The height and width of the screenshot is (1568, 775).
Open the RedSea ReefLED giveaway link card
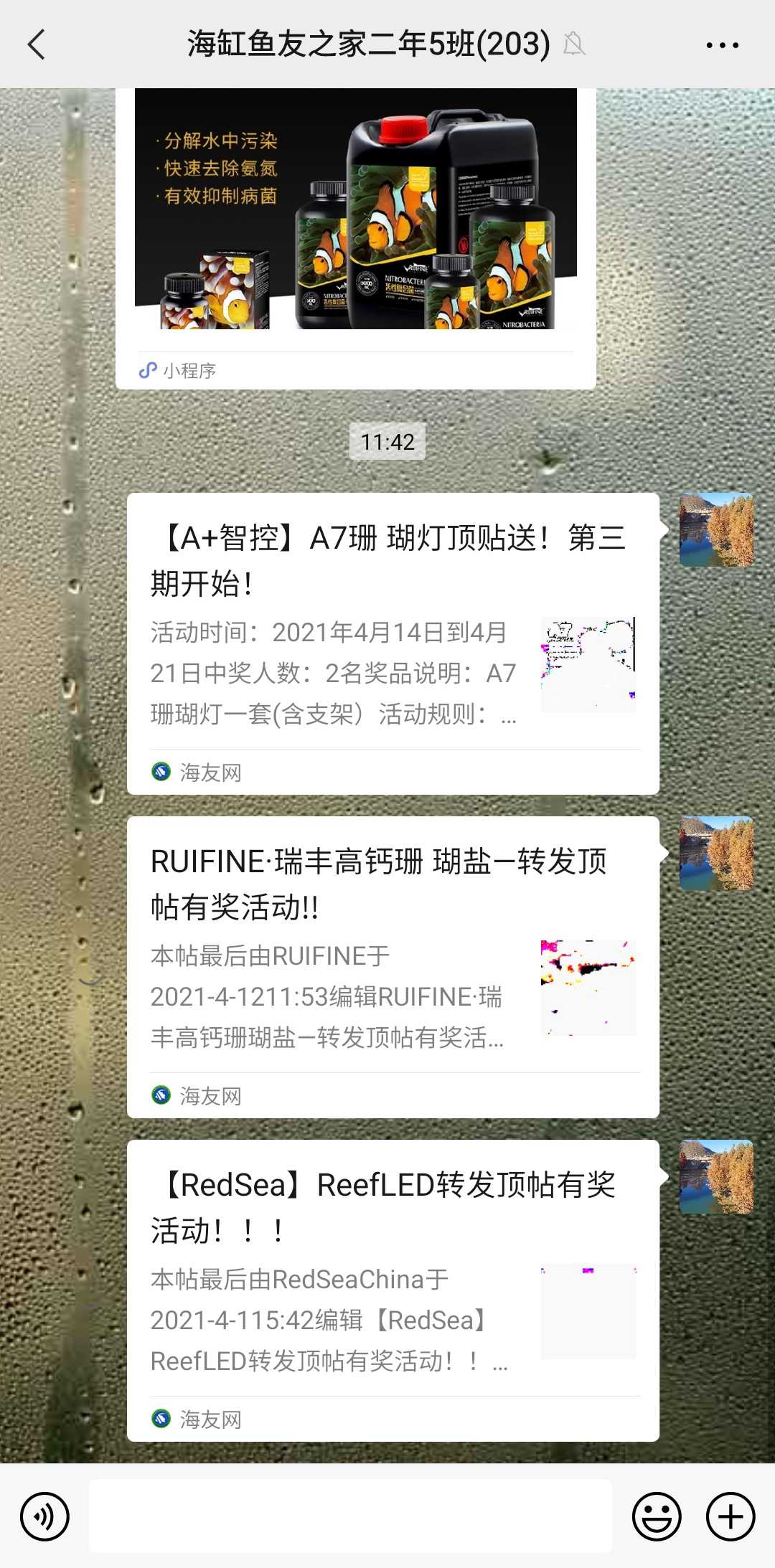(393, 1289)
